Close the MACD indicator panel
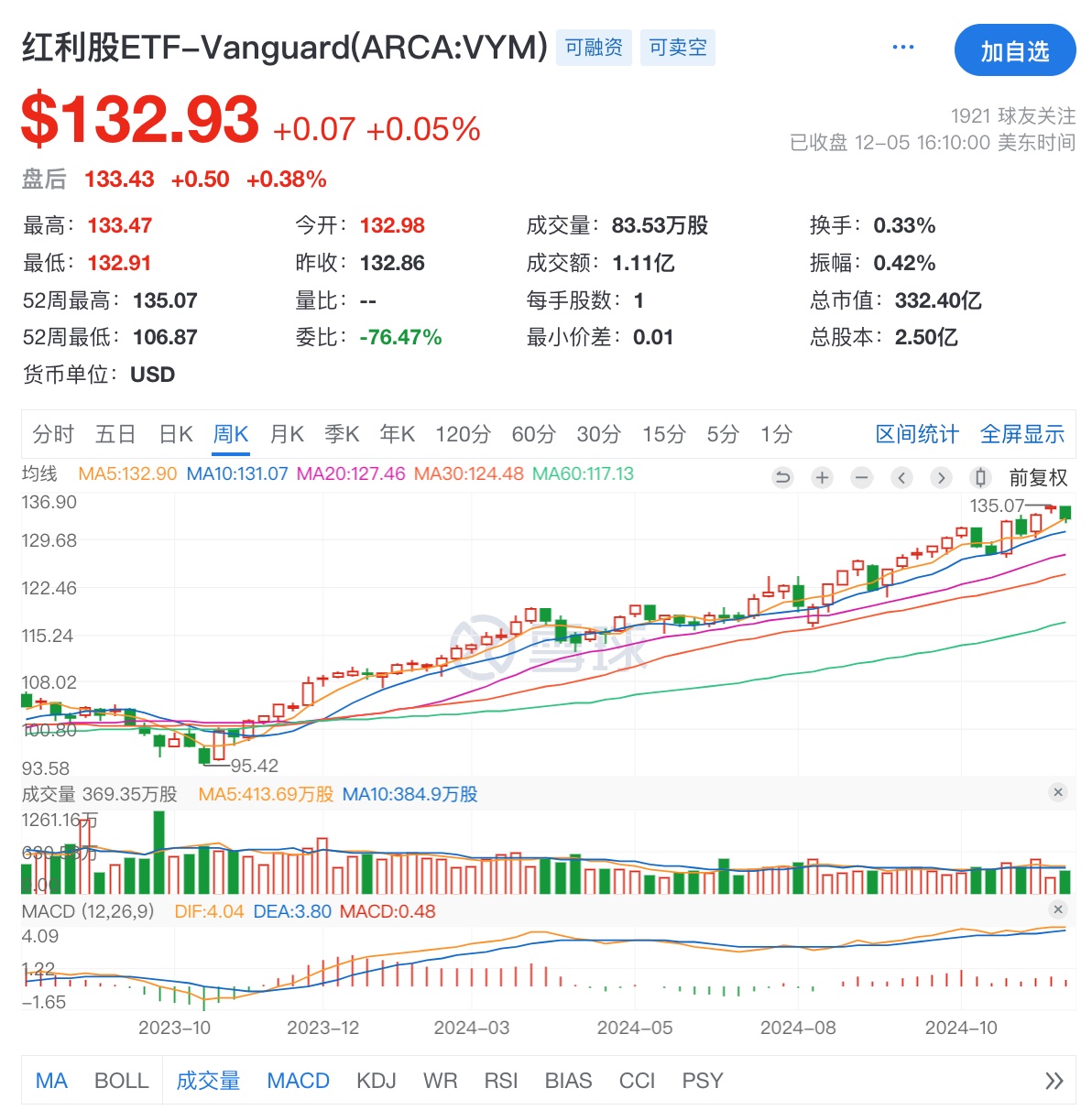 tap(1058, 909)
